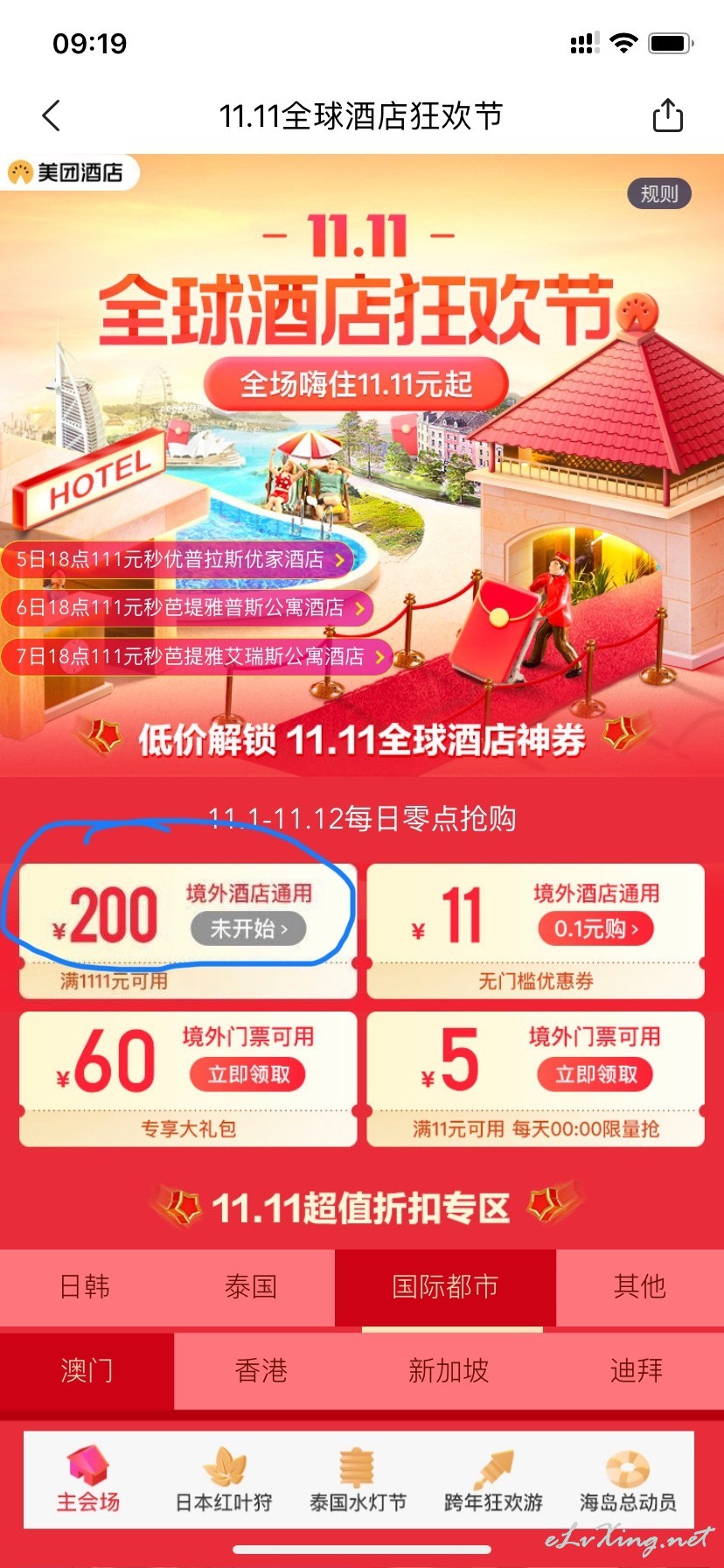Image resolution: width=724 pixels, height=1568 pixels.
Task: Select the 新加坡 city tab
Action: pos(449,1370)
